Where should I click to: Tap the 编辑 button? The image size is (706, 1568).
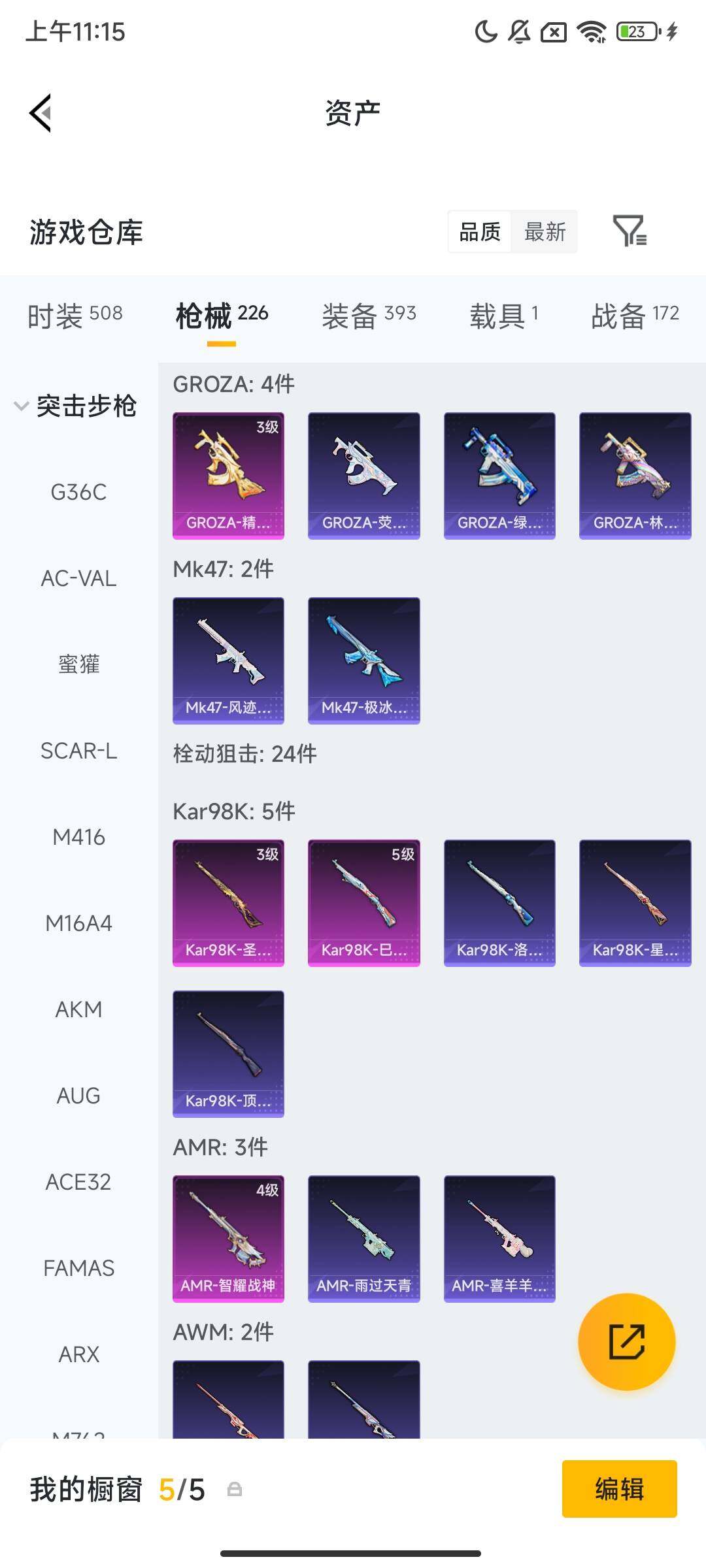point(619,1489)
